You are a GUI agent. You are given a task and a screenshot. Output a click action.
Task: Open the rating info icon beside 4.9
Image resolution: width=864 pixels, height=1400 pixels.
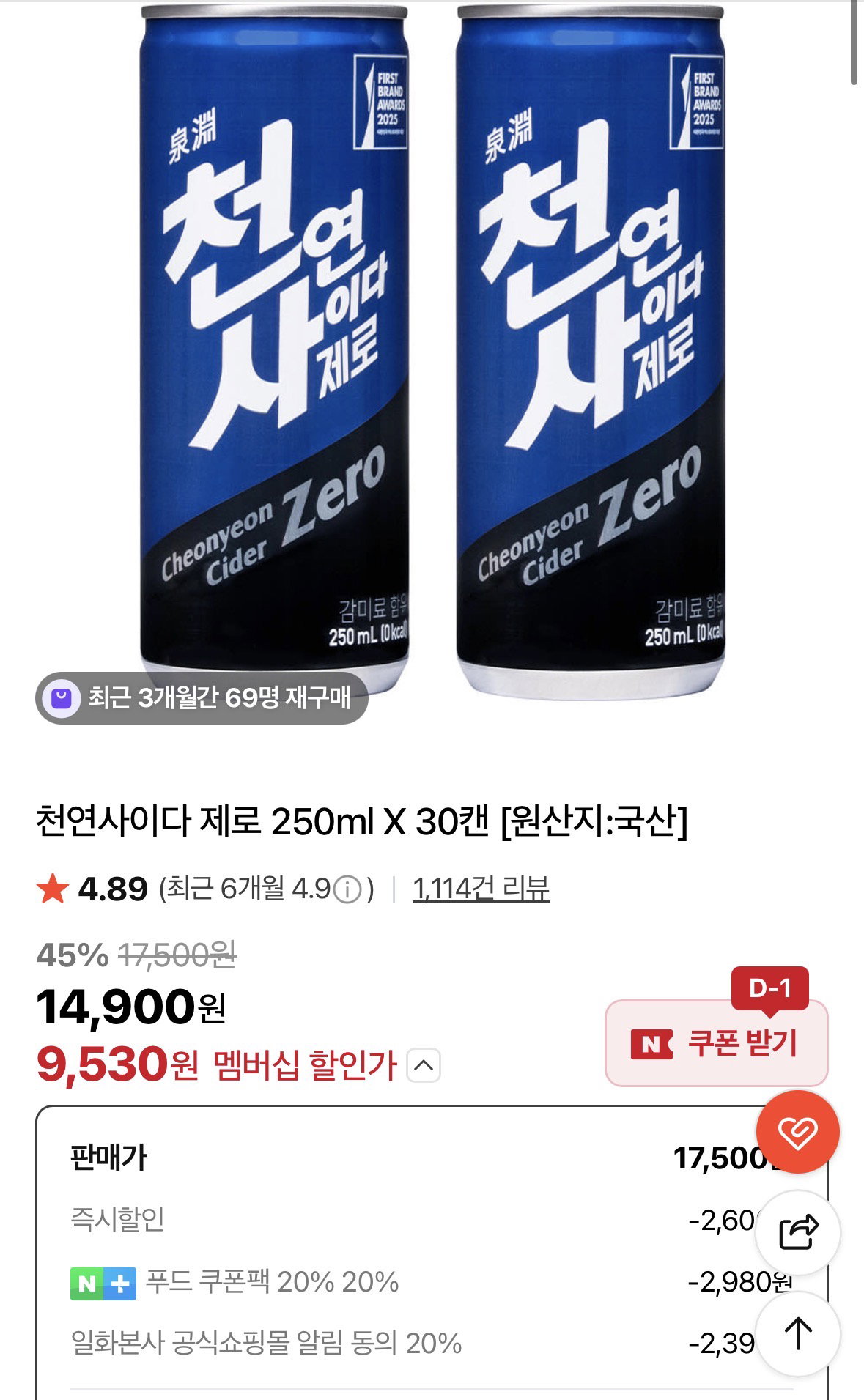[x=347, y=889]
